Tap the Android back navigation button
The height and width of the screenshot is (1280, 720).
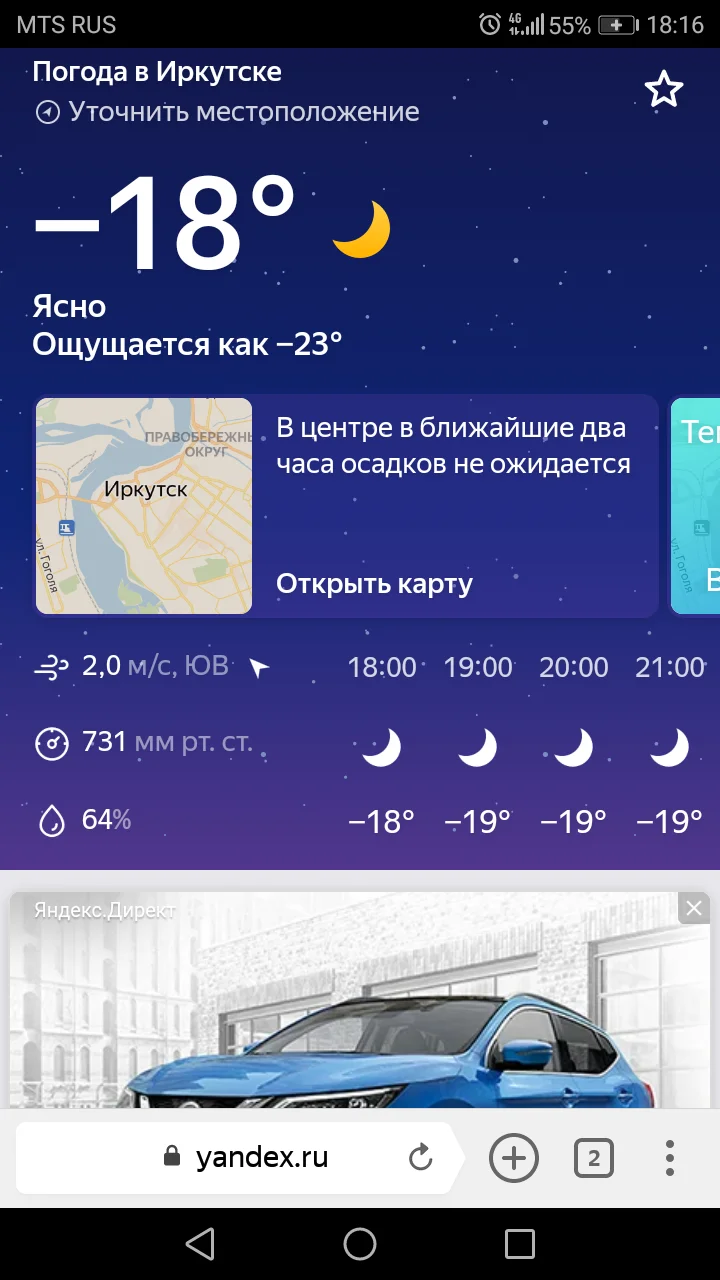[200, 1244]
